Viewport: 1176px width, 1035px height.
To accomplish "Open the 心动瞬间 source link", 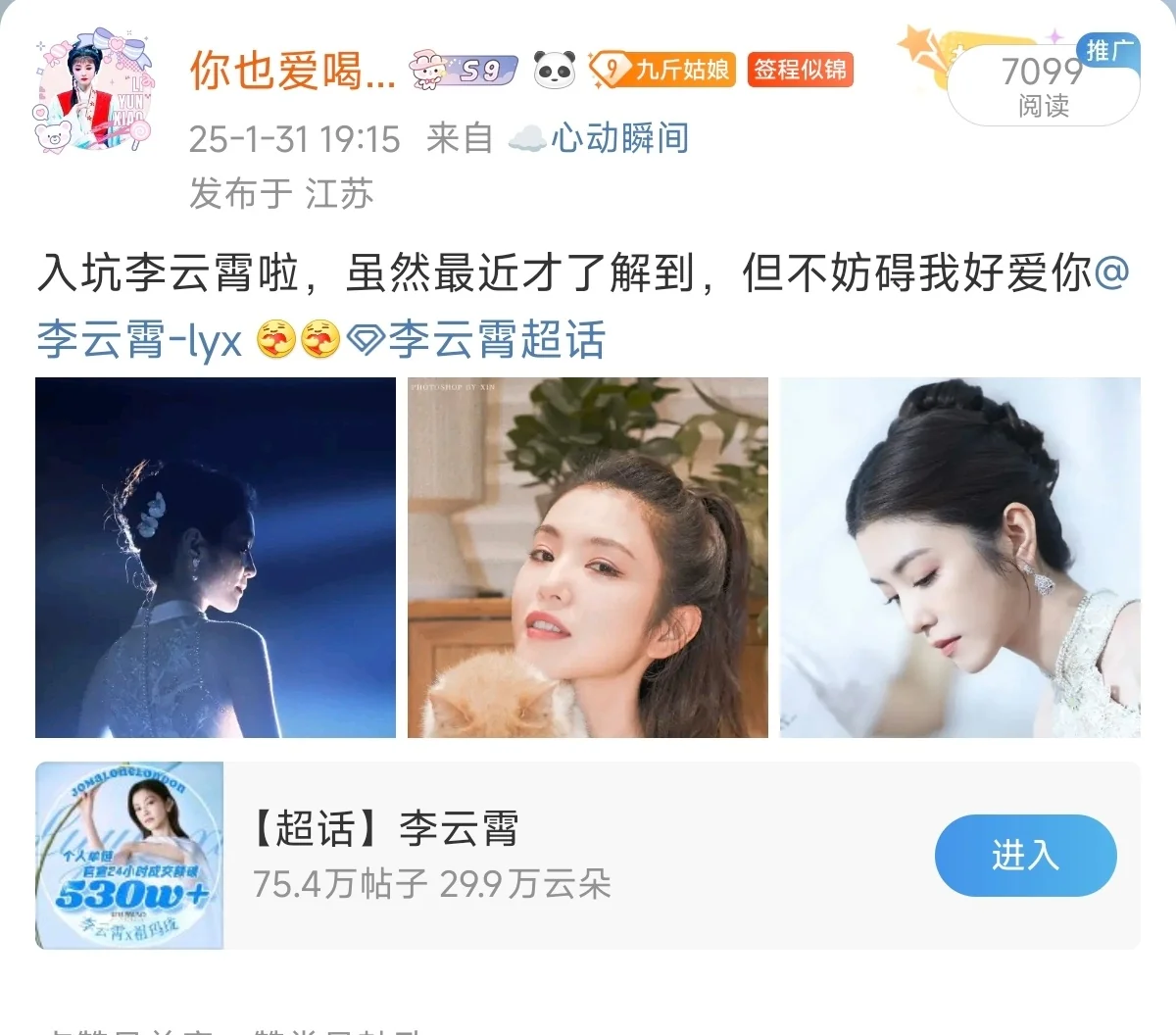I will point(617,137).
